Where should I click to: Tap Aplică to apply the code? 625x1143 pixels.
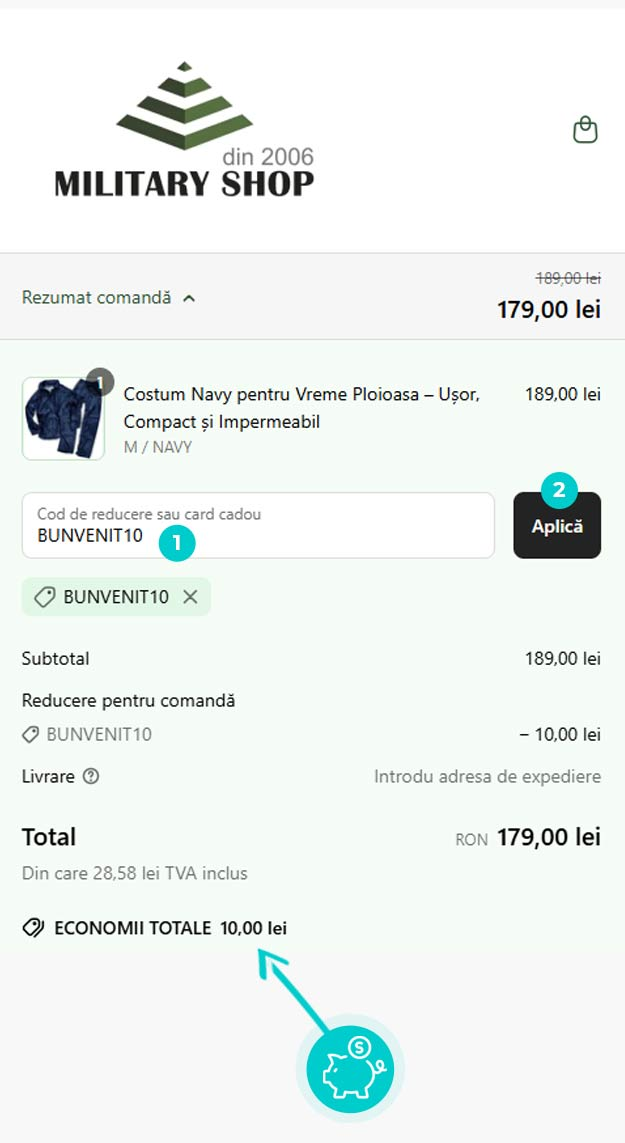[557, 526]
